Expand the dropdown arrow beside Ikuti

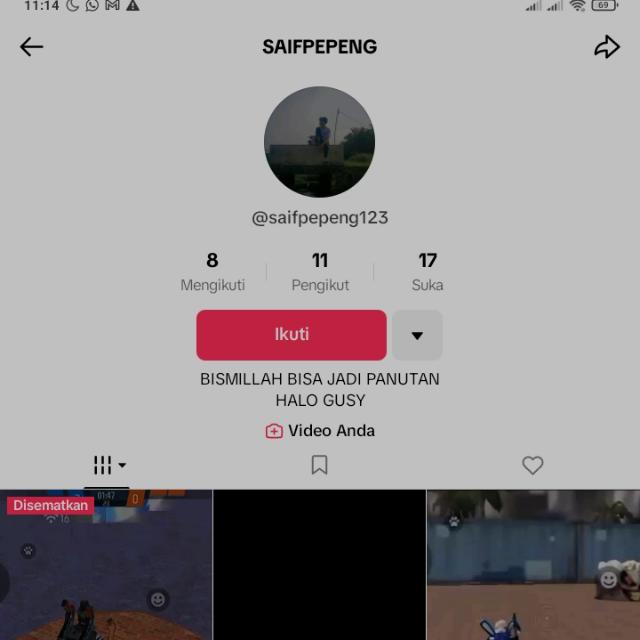click(417, 335)
